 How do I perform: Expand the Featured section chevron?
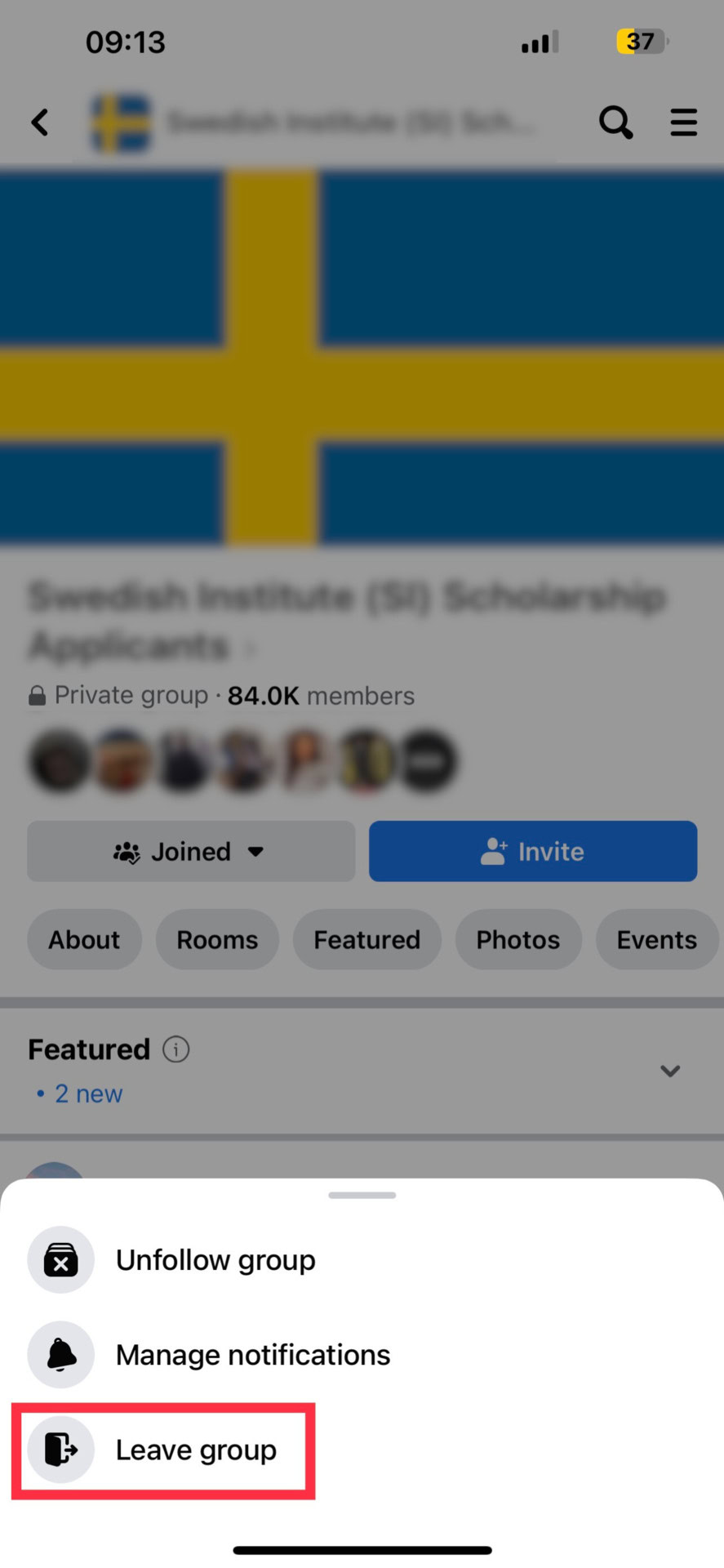pyautogui.click(x=670, y=1071)
